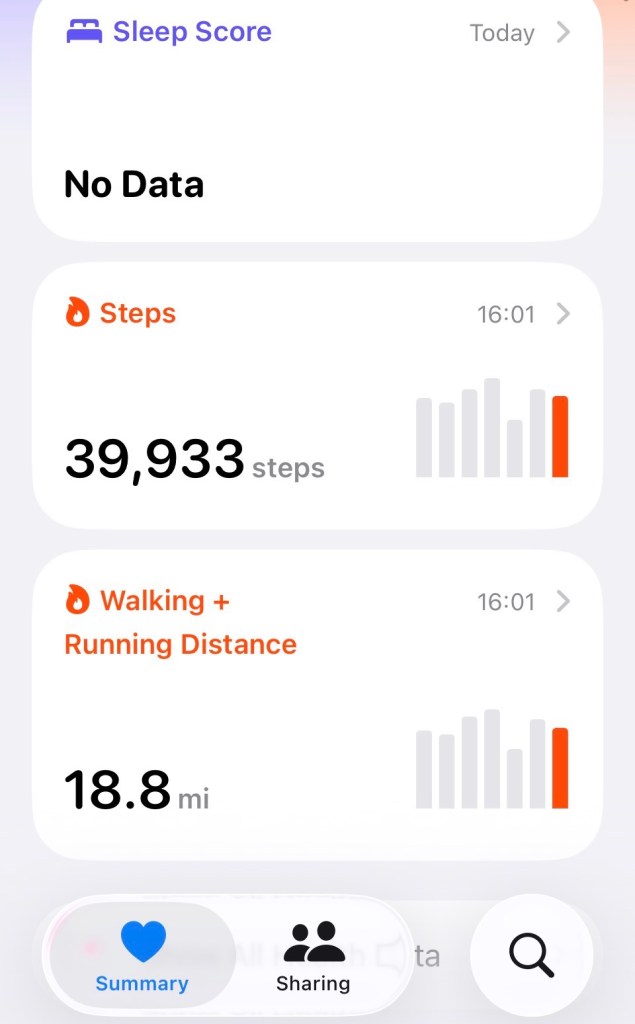Open Walking + Running Distance card
Screen dimensions: 635x1024
(x=317, y=703)
